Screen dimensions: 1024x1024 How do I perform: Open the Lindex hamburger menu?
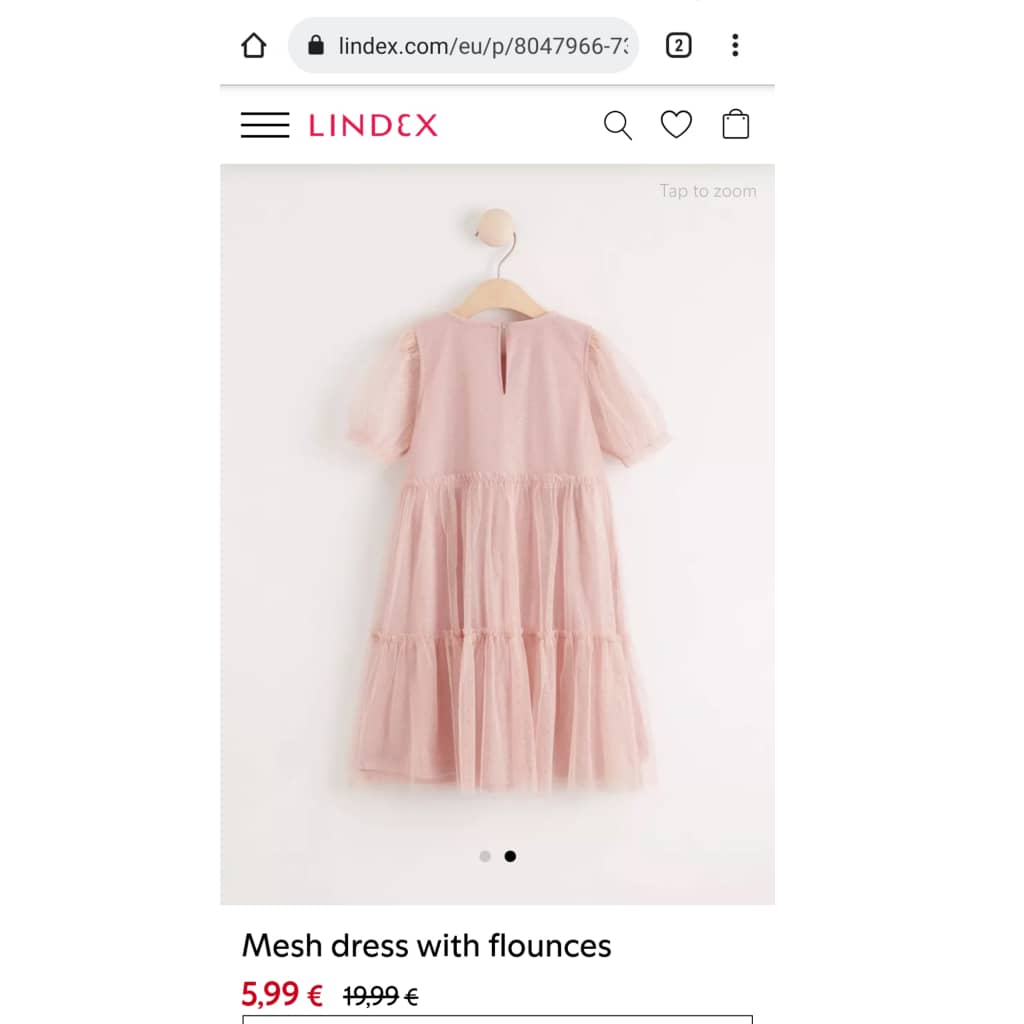pos(265,125)
